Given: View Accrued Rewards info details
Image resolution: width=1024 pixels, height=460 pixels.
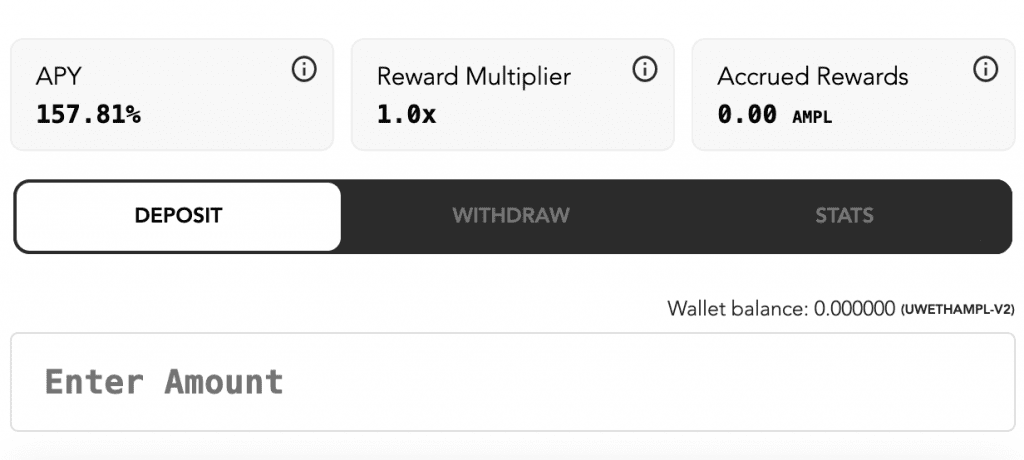Looking at the screenshot, I should [985, 69].
